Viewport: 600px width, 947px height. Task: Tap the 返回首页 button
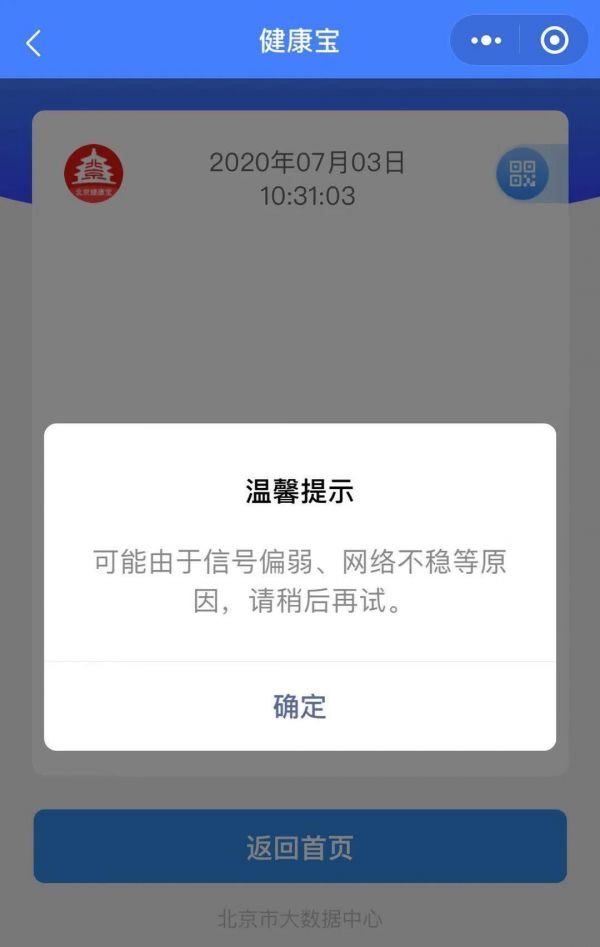[x=300, y=847]
